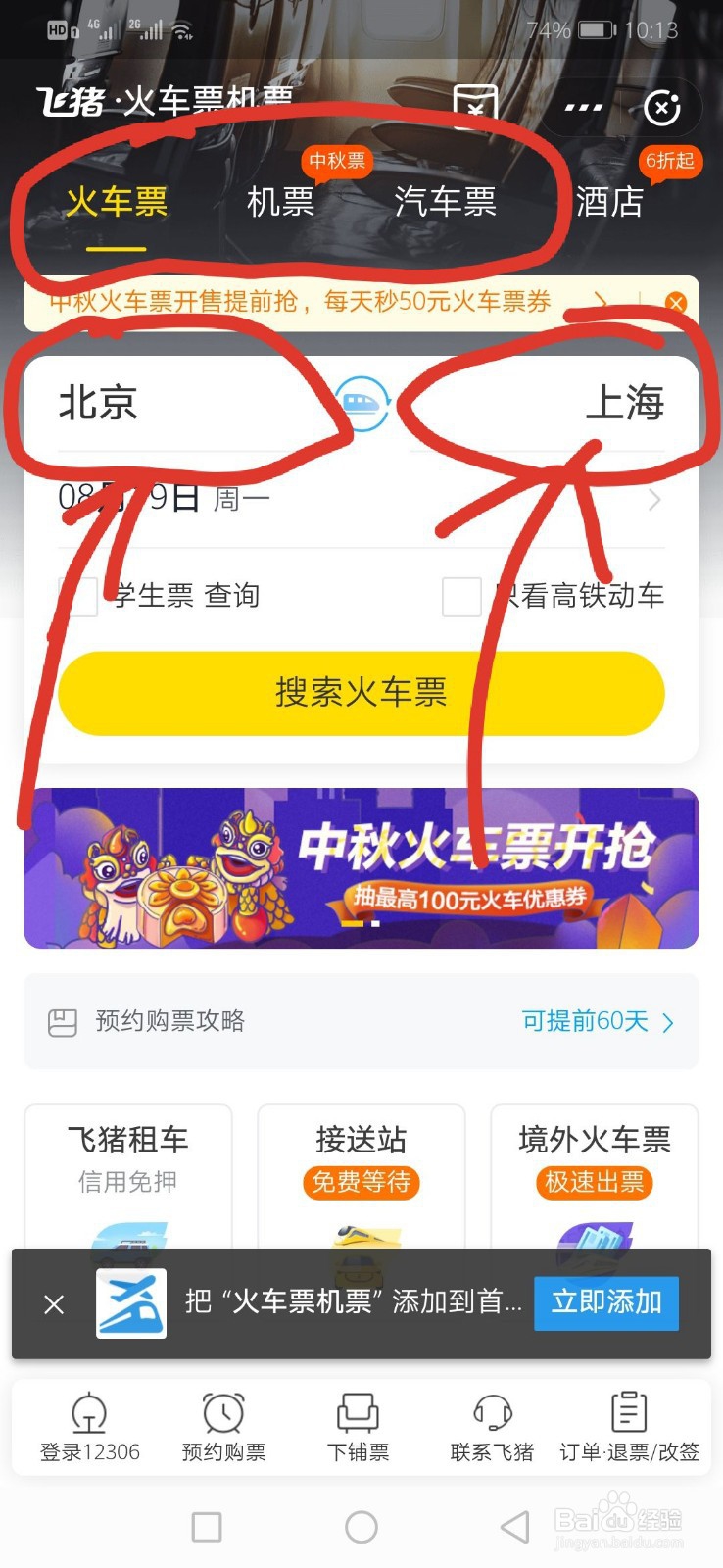Dismiss the add-to-homepage bar with X

(53, 1303)
